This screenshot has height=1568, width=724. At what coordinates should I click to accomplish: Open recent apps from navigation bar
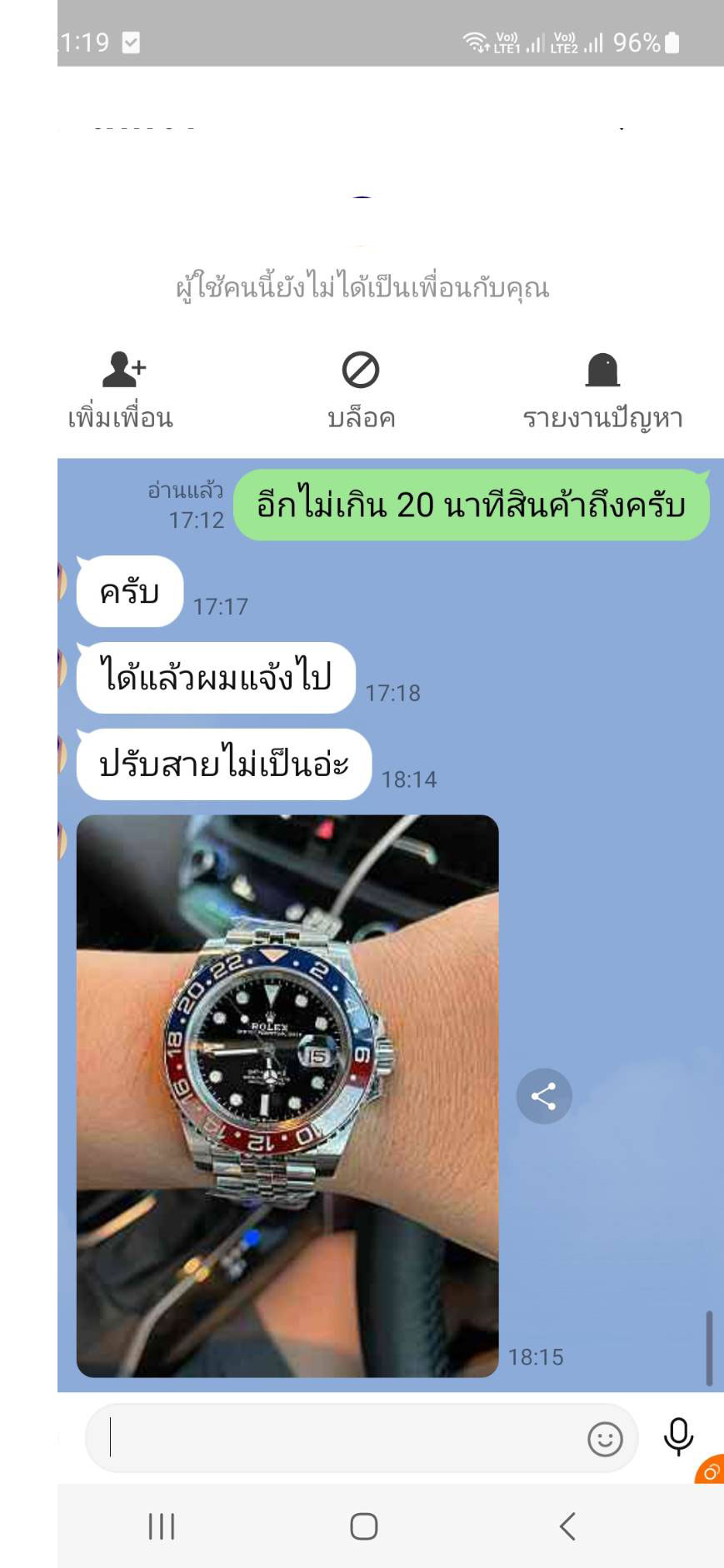tap(161, 1526)
